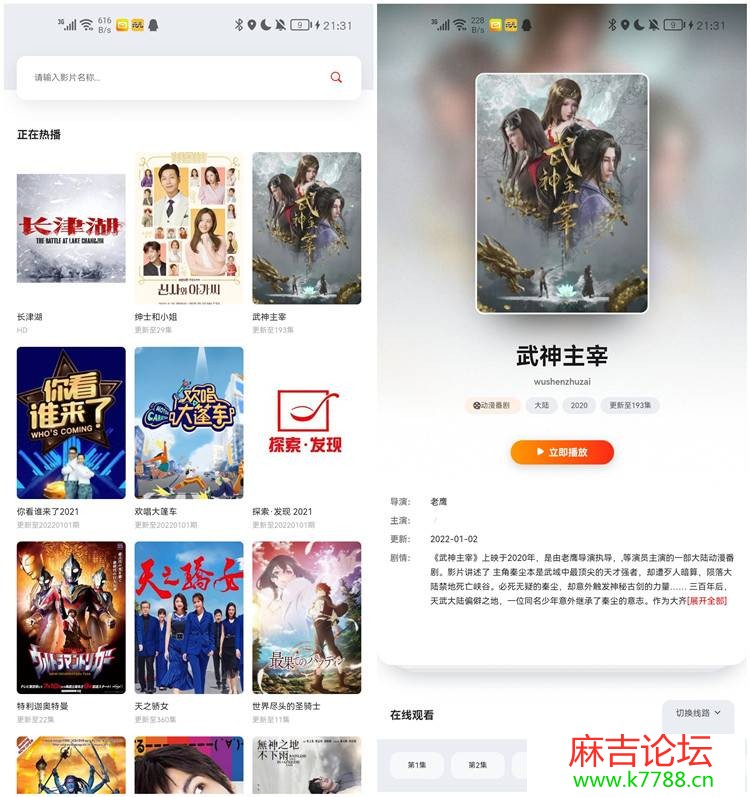Select the 大陆 region chip
The width and height of the screenshot is (750, 797).
coord(541,406)
